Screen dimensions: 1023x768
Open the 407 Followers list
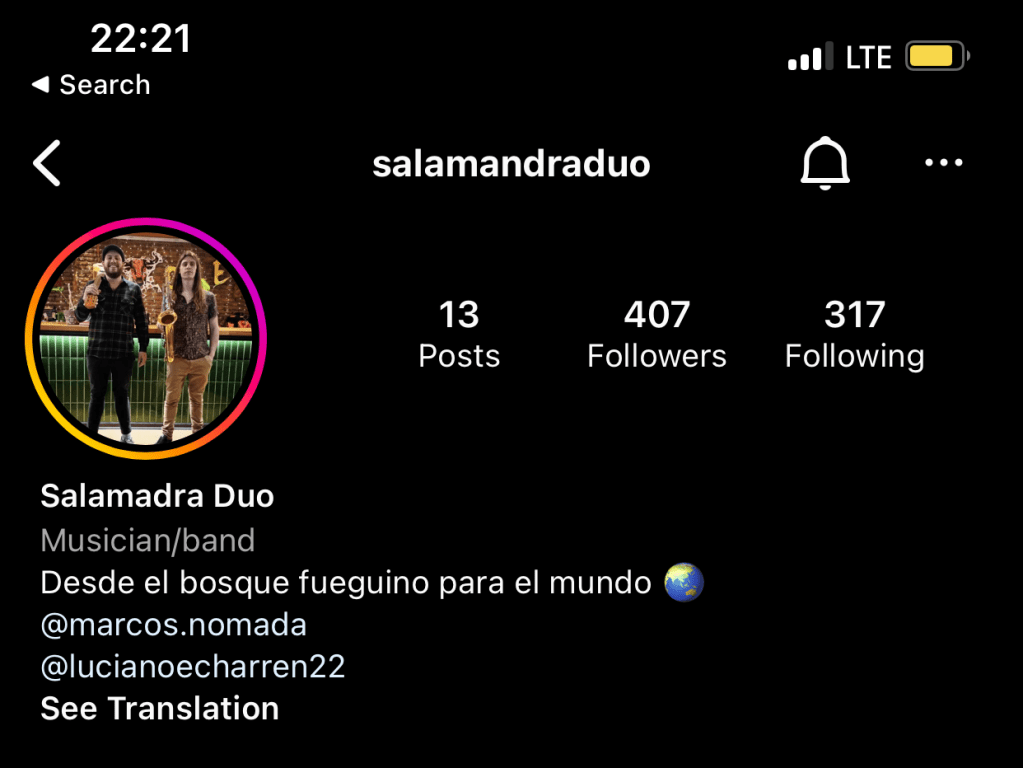(657, 335)
